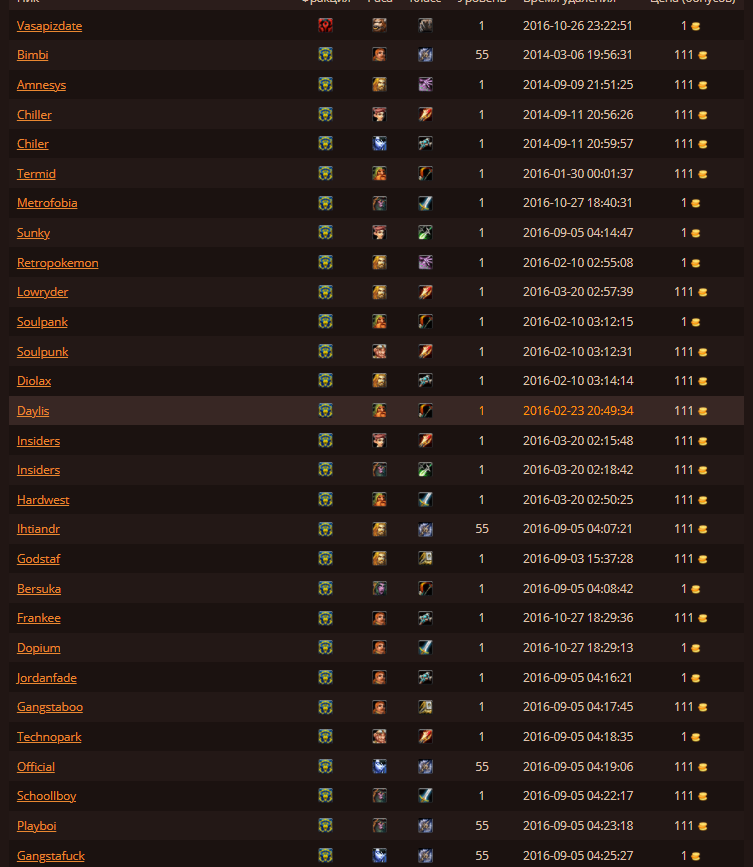Open the Sunky character link

[x=33, y=233]
